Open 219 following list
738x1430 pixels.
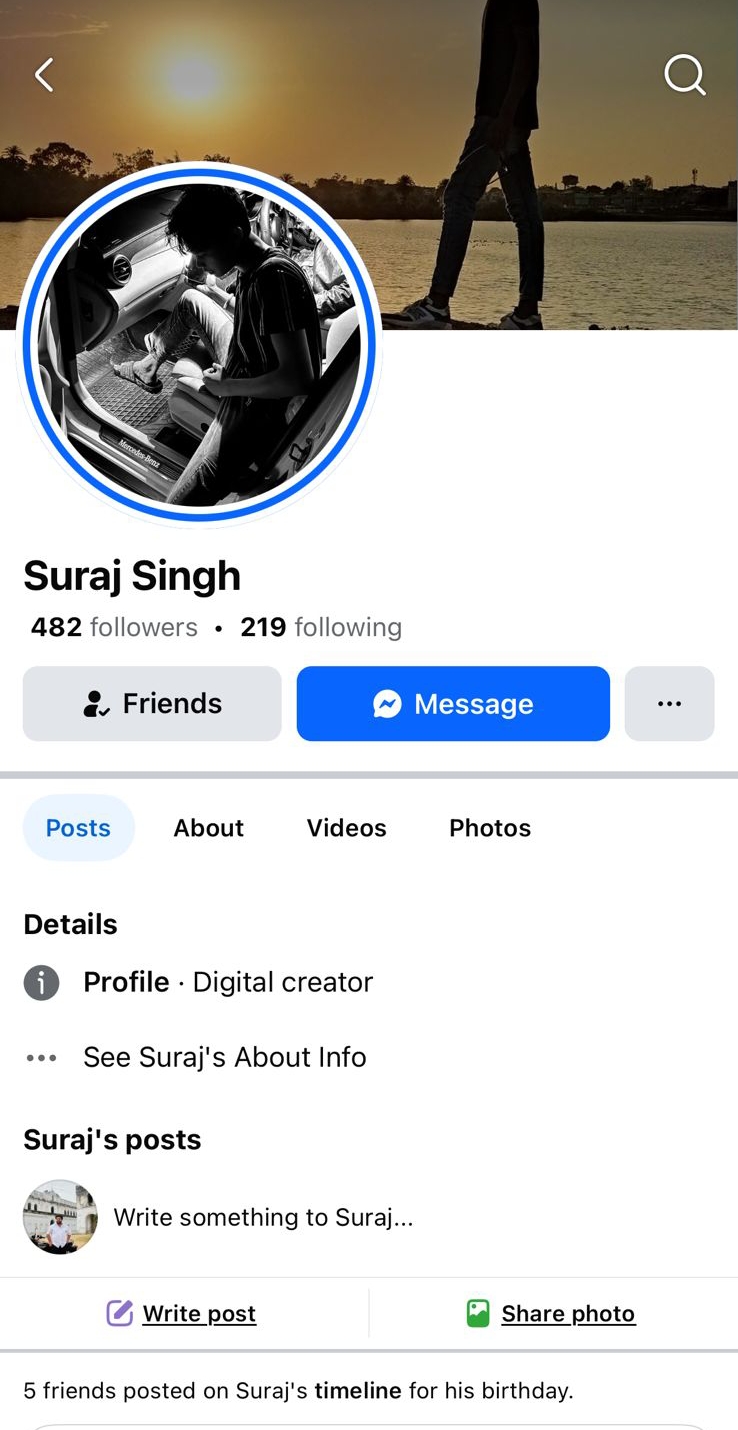point(321,627)
